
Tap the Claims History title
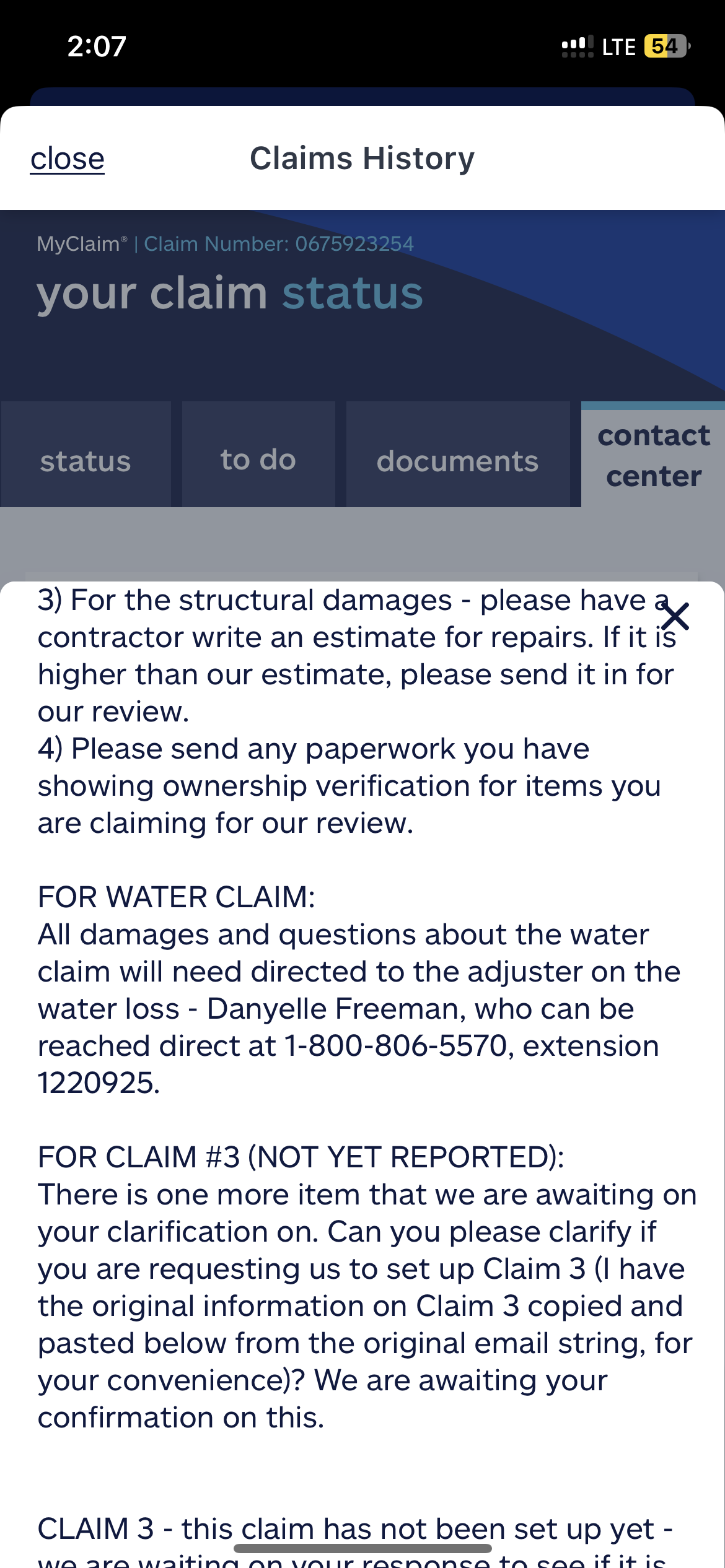(x=362, y=158)
